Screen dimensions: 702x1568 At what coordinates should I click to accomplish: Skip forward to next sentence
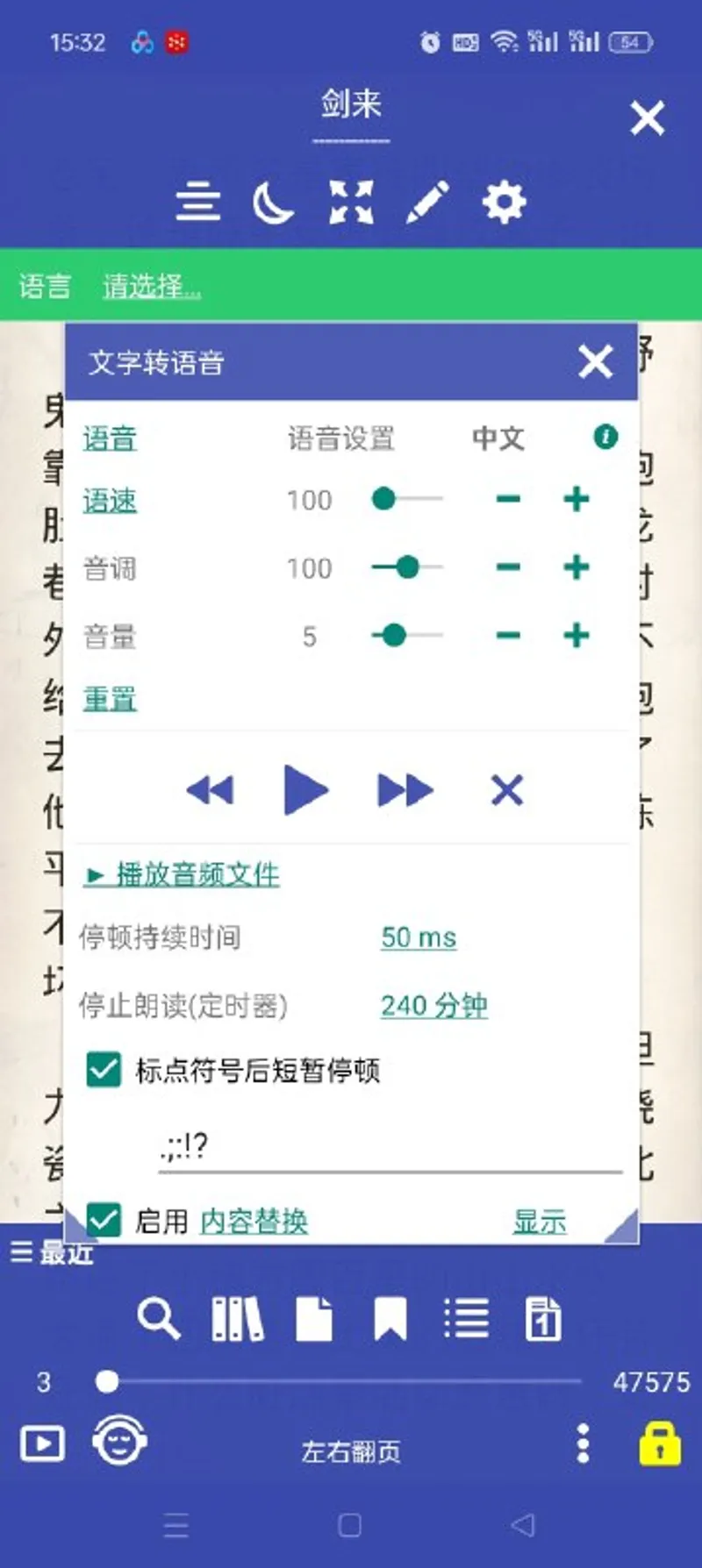(x=405, y=790)
